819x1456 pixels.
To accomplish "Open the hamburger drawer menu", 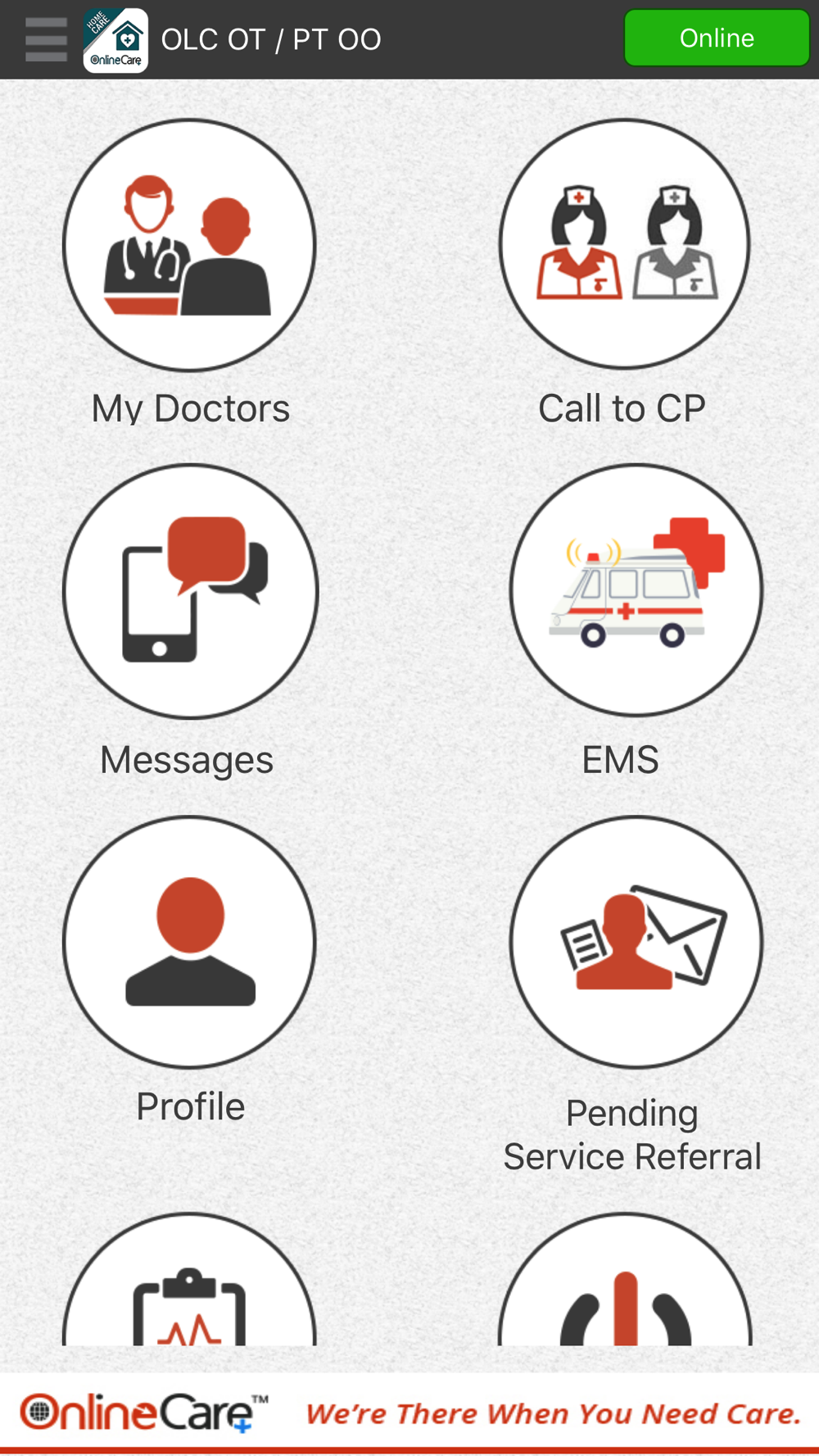I will click(46, 39).
